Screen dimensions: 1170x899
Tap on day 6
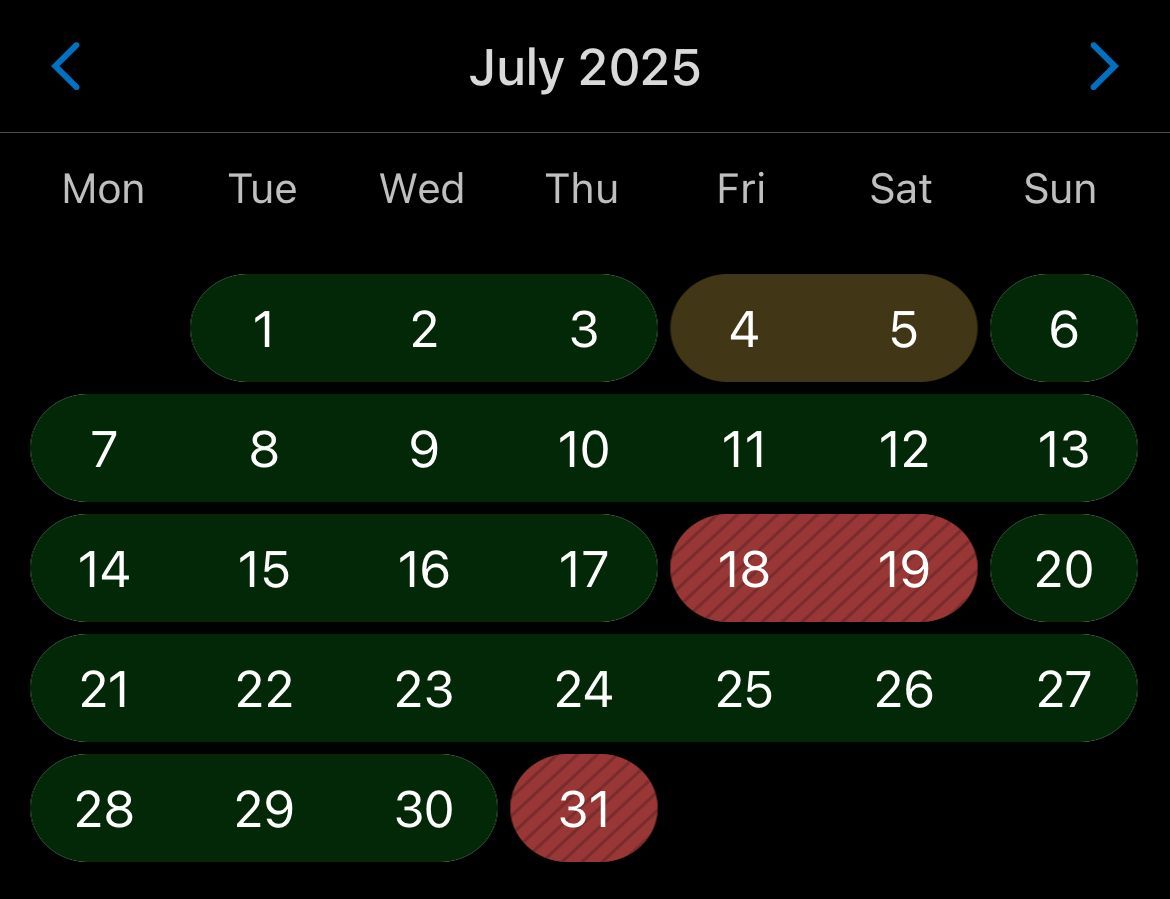coord(1063,329)
